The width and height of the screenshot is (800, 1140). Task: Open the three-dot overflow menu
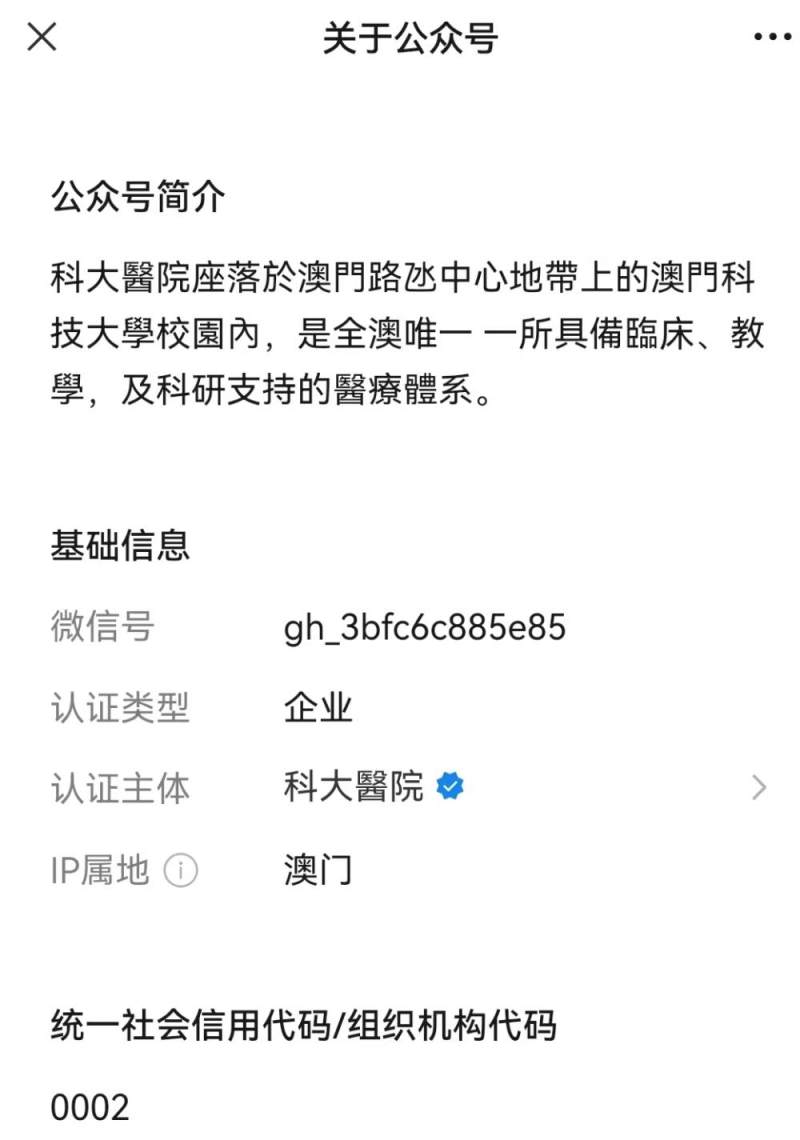[x=770, y=38]
